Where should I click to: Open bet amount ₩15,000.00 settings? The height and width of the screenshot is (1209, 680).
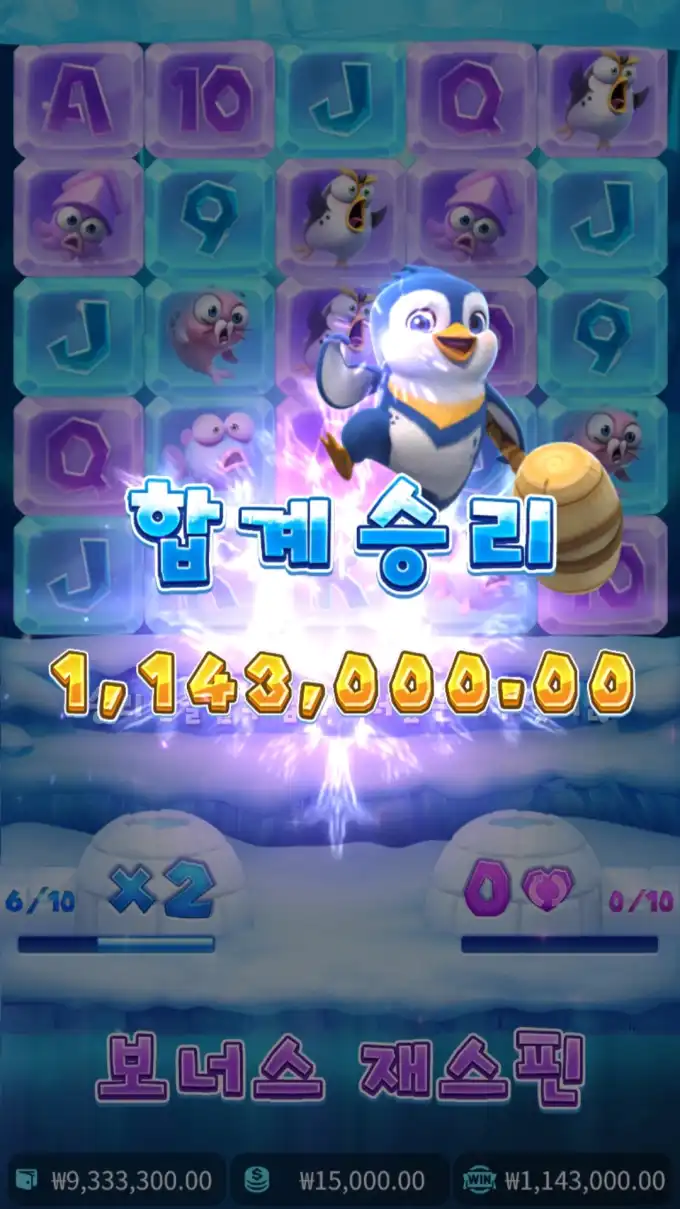(339, 1181)
